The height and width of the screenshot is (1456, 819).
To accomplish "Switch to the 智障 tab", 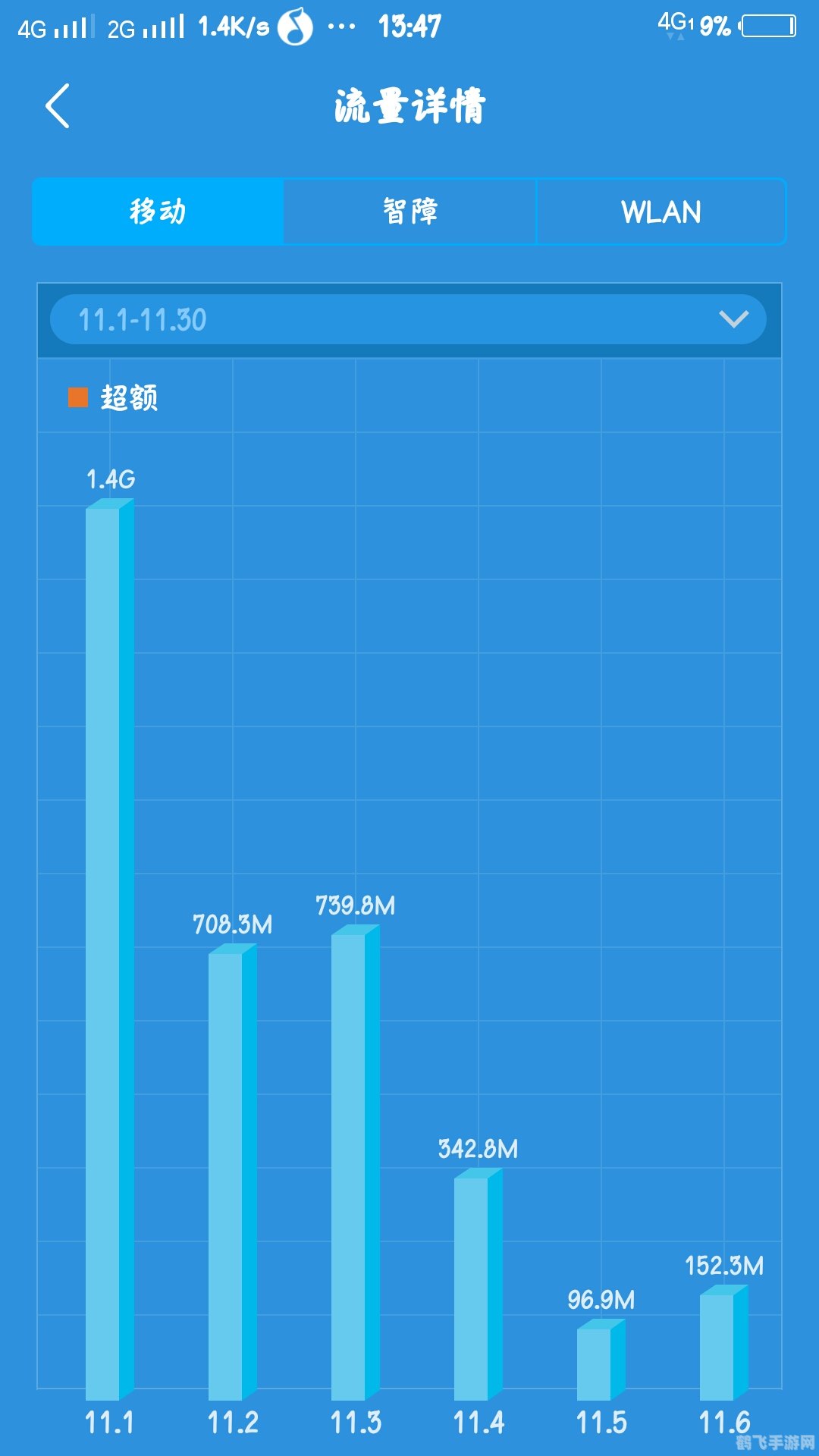I will pyautogui.click(x=409, y=212).
